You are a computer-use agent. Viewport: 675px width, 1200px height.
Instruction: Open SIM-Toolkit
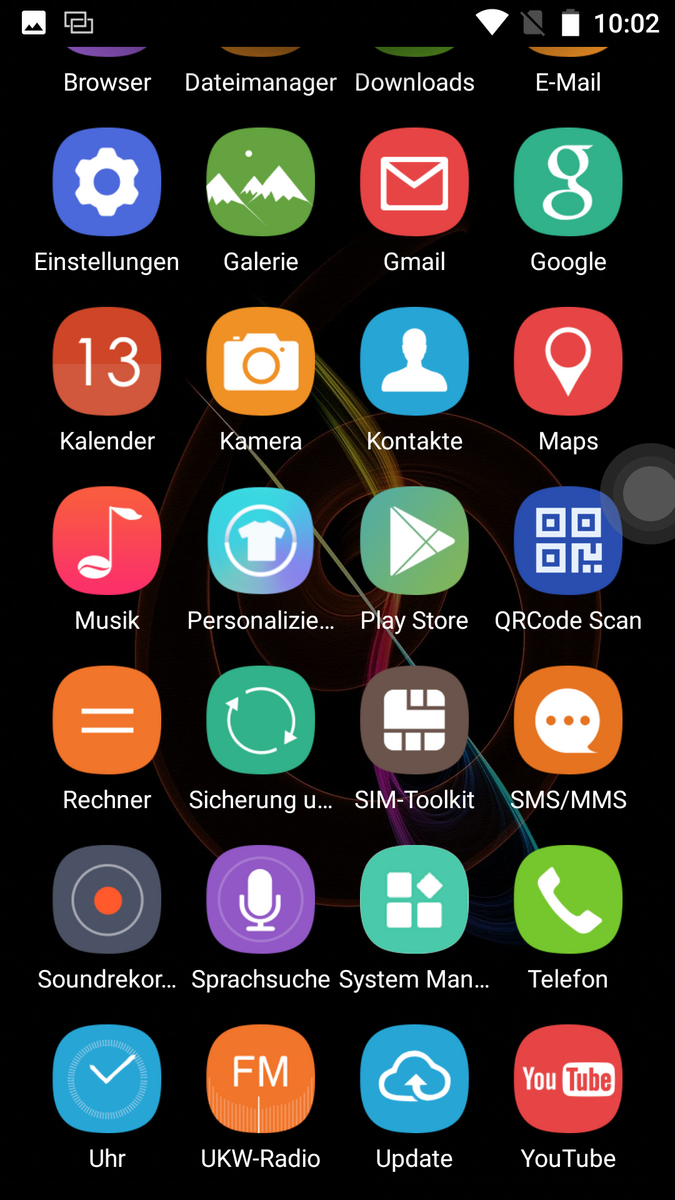[415, 720]
